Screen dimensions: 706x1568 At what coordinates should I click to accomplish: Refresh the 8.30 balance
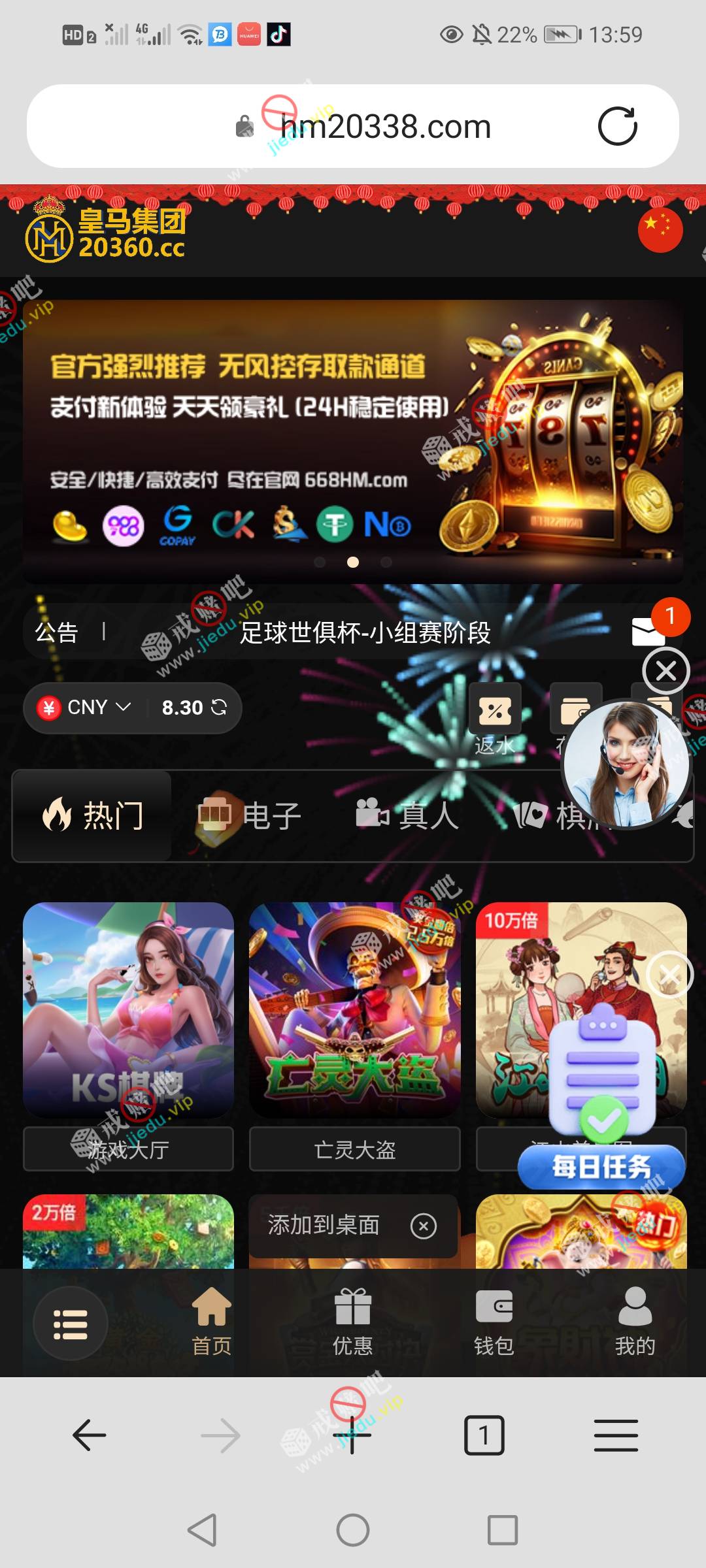pyautogui.click(x=220, y=708)
